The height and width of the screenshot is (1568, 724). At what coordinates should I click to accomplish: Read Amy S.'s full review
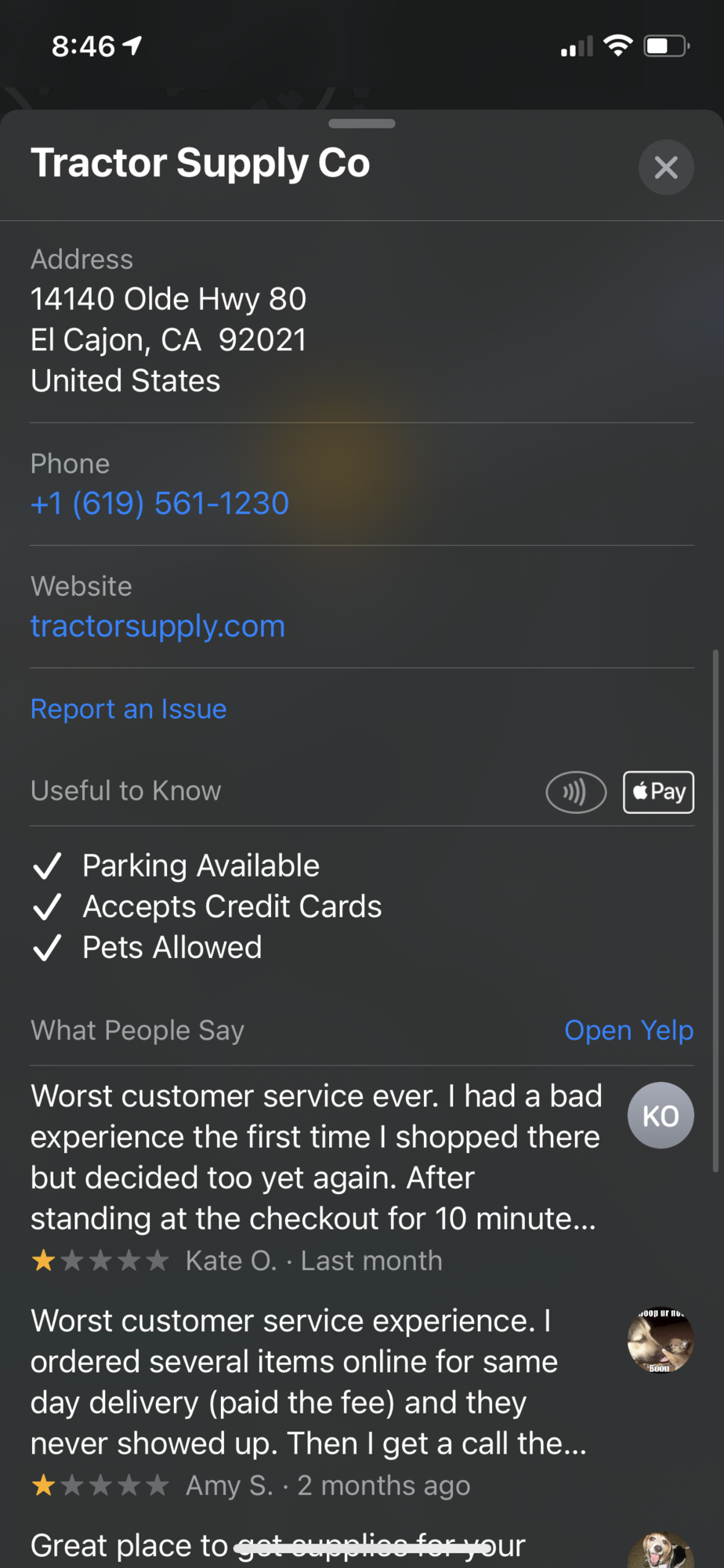[x=362, y=1402]
